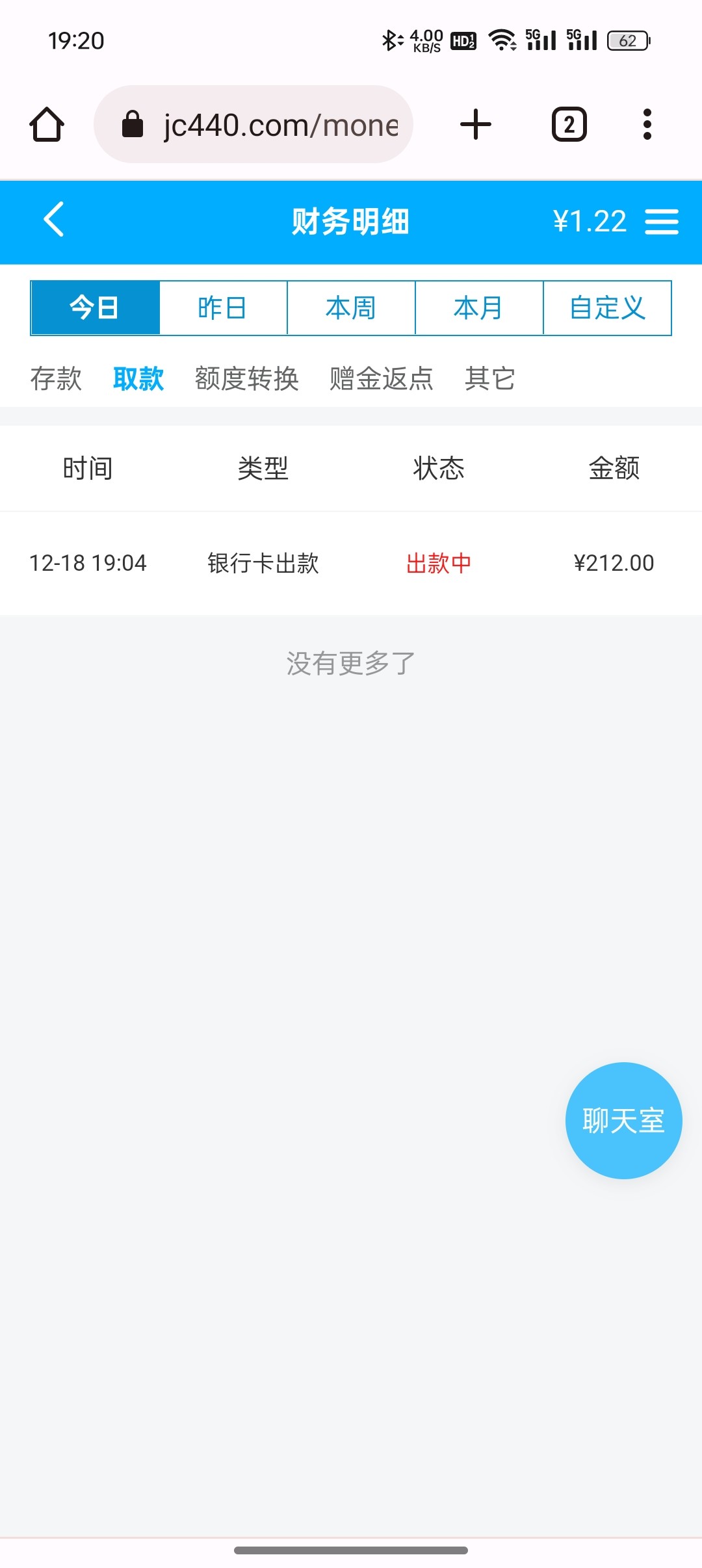The width and height of the screenshot is (702, 1568).
Task: View the 额度转换 records
Action: [x=247, y=378]
